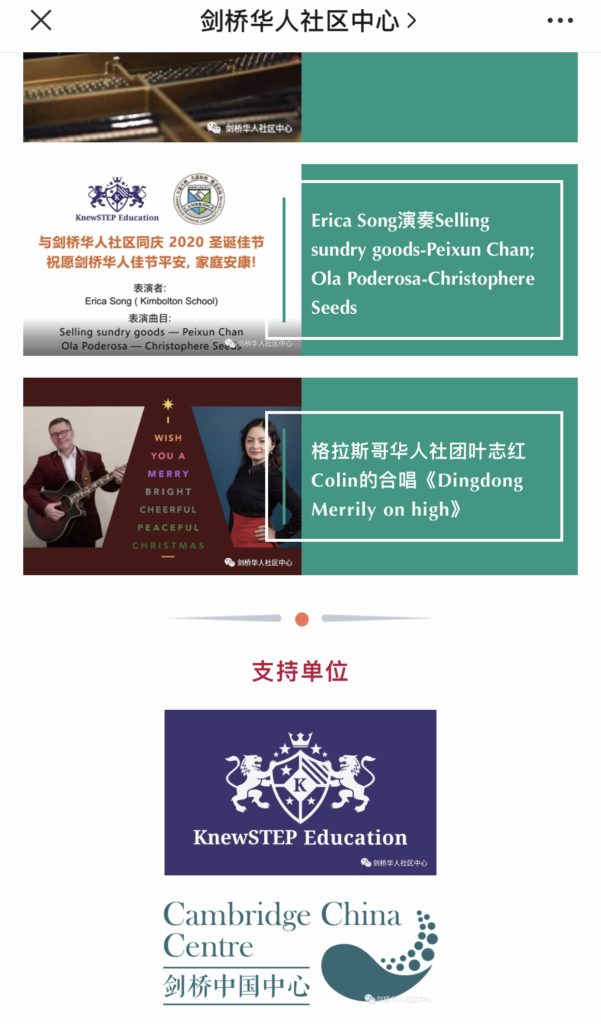Open 剑桥华人社区中心 account title link
Image resolution: width=601 pixels, height=1024 pixels.
[x=307, y=21]
